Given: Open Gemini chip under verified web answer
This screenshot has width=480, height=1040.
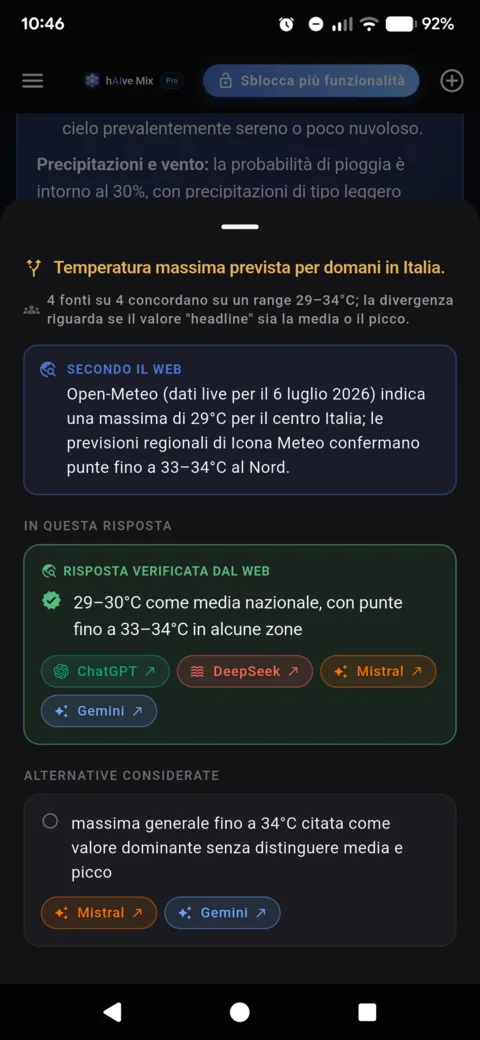Looking at the screenshot, I should pos(99,711).
